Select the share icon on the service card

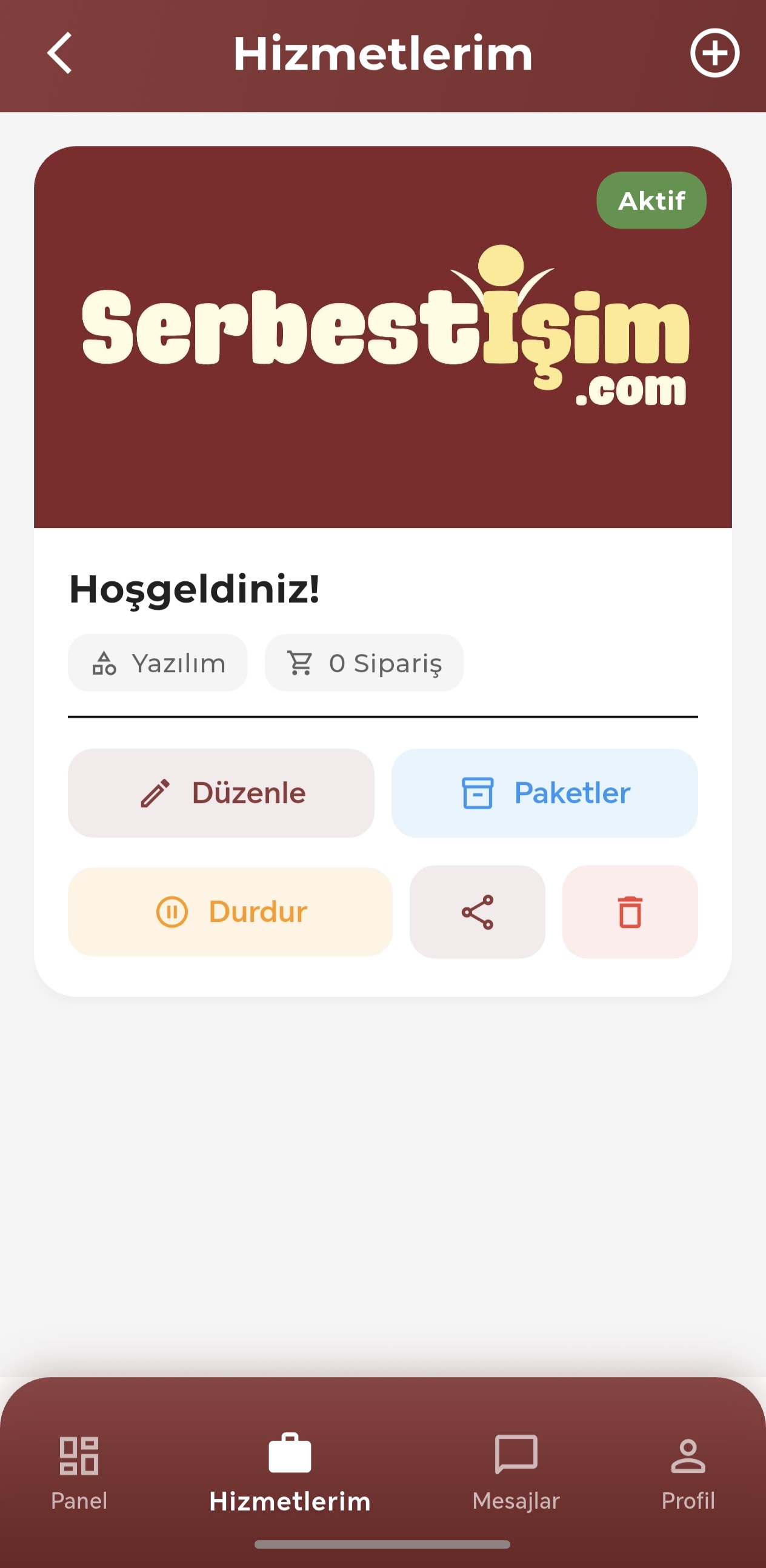tap(478, 911)
